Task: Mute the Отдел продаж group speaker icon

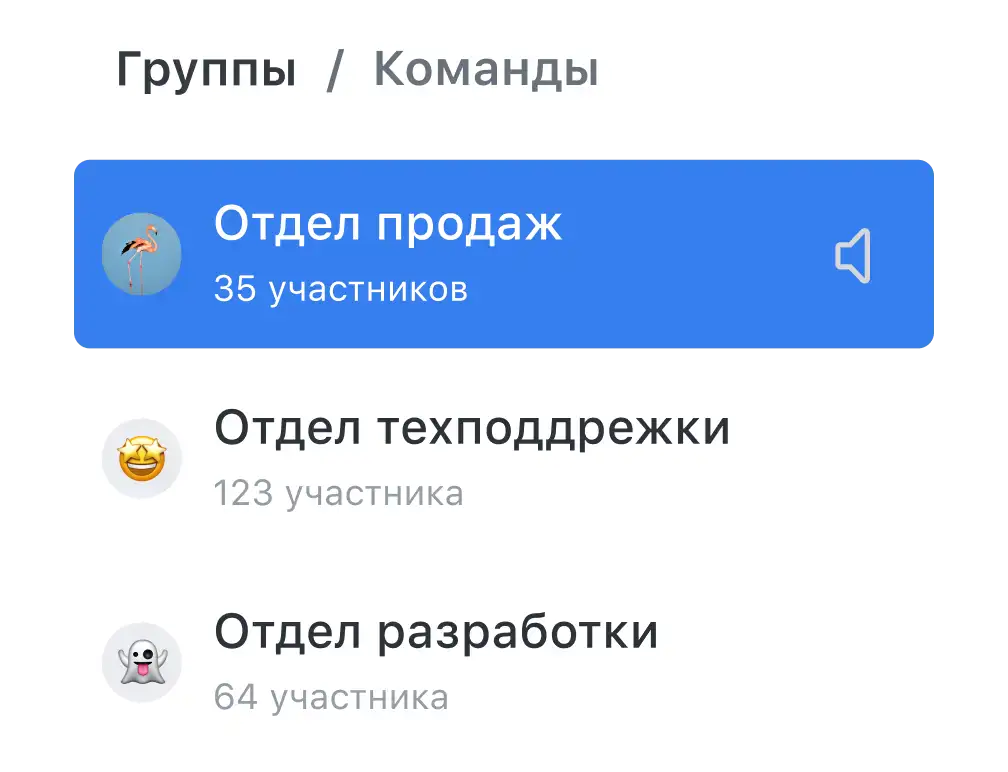Action: pos(853,257)
